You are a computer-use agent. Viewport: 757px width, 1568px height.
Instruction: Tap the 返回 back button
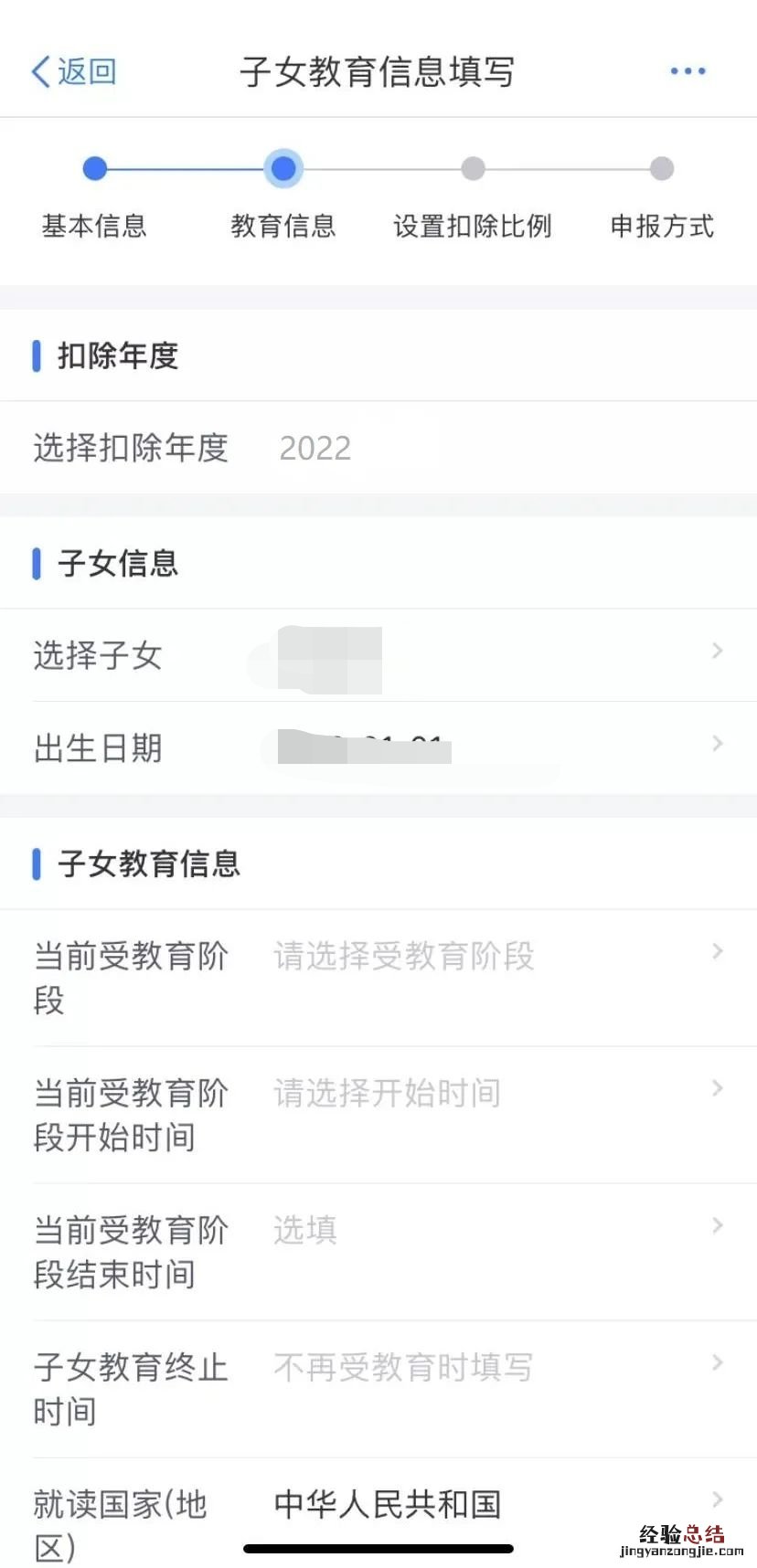(x=73, y=71)
